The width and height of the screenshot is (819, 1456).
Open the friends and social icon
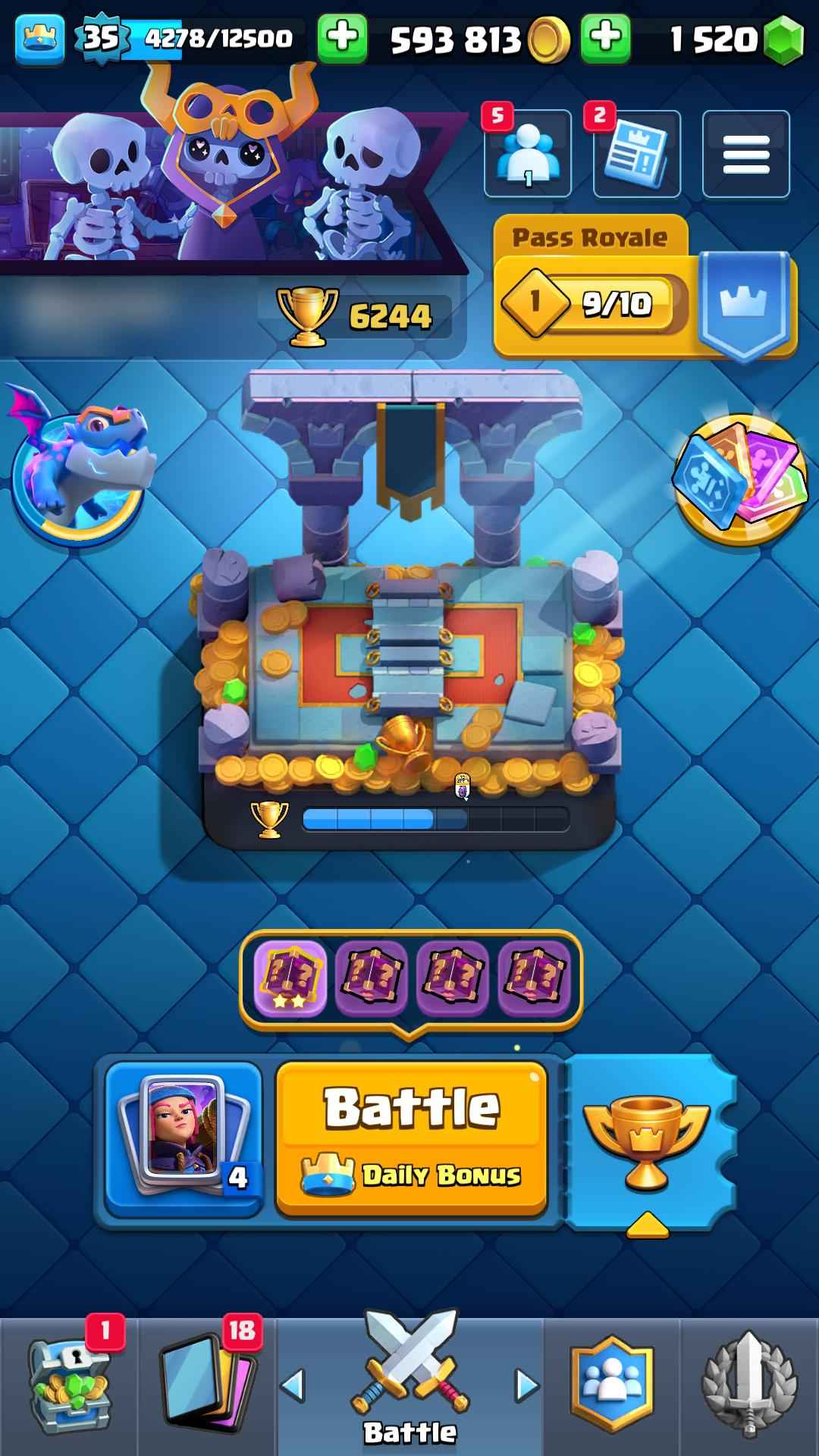coord(528,154)
